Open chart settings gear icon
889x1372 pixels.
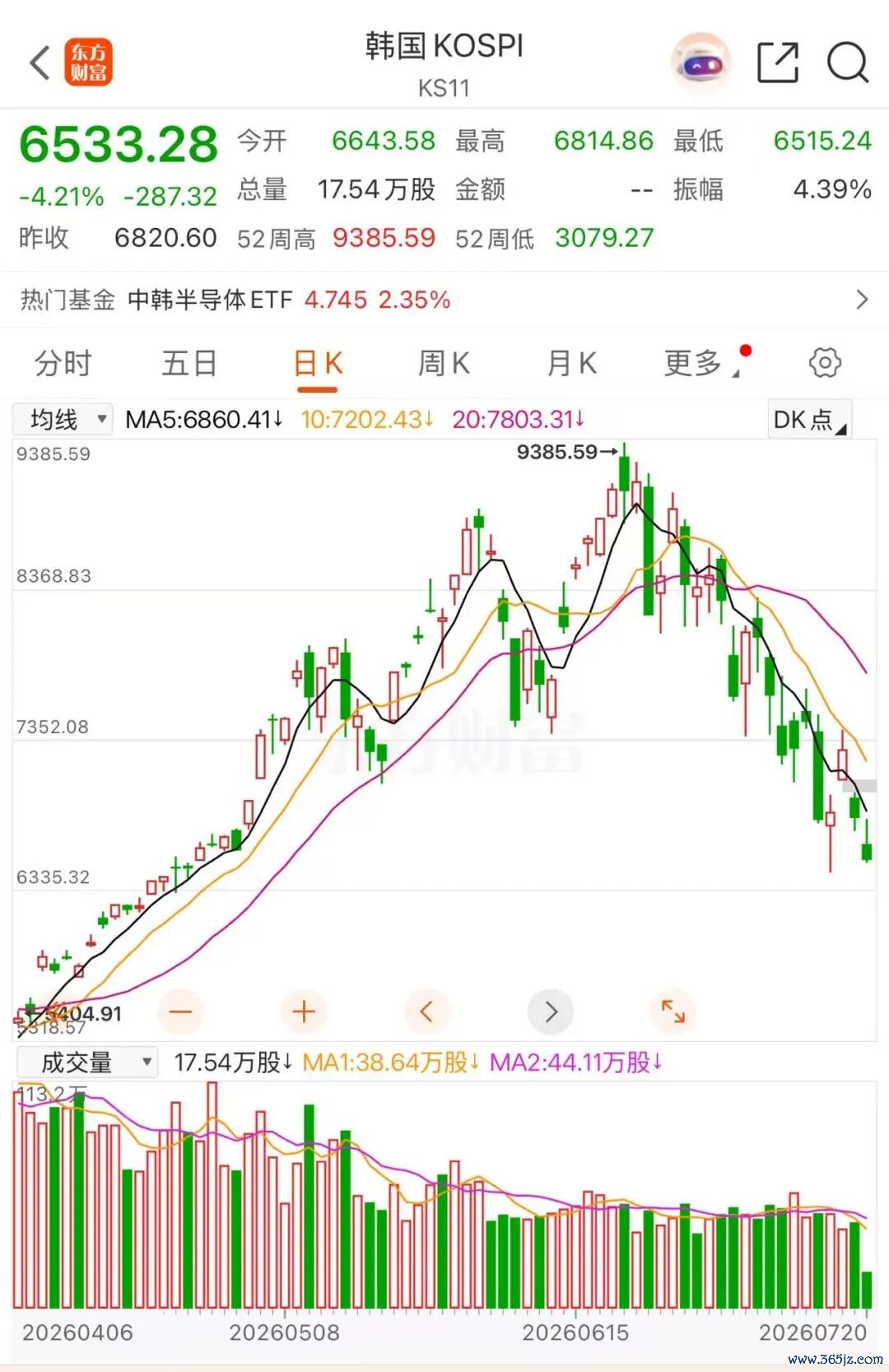click(825, 362)
